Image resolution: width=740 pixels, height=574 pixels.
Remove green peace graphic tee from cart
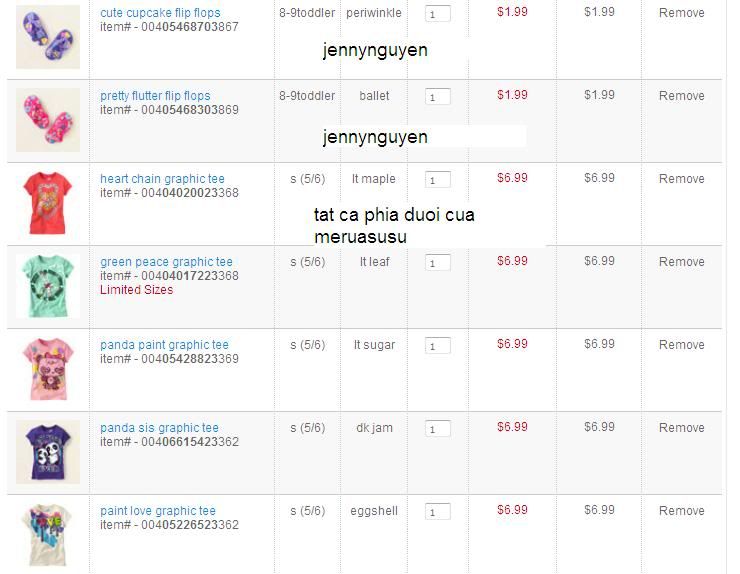681,262
